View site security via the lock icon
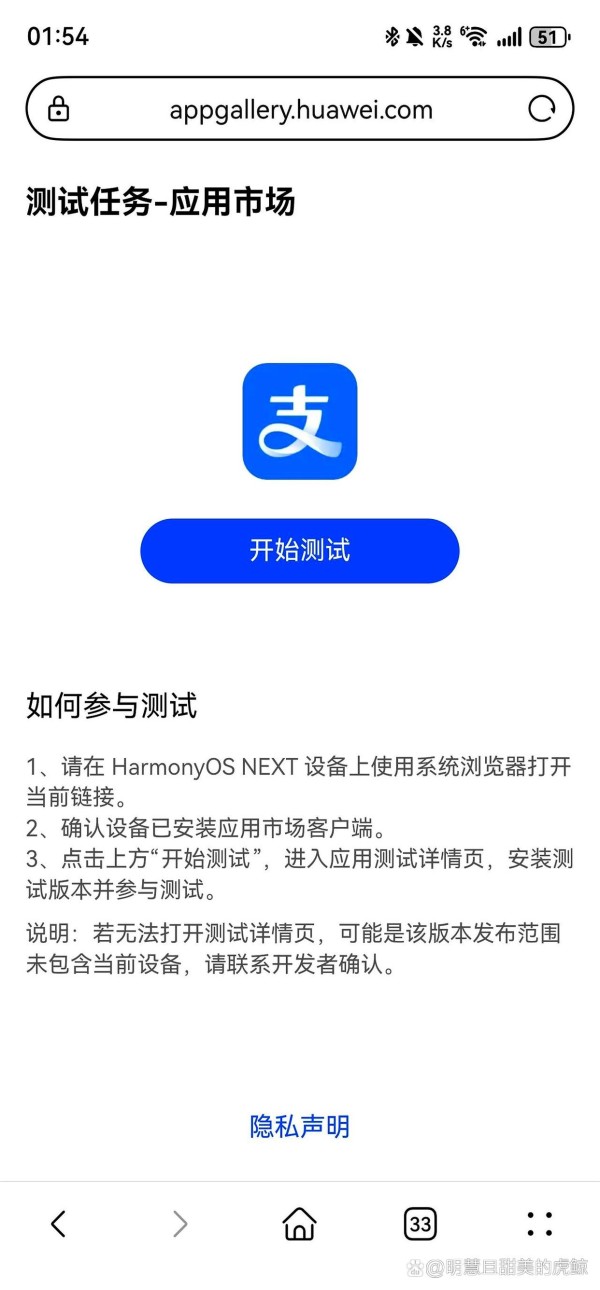 [x=59, y=109]
